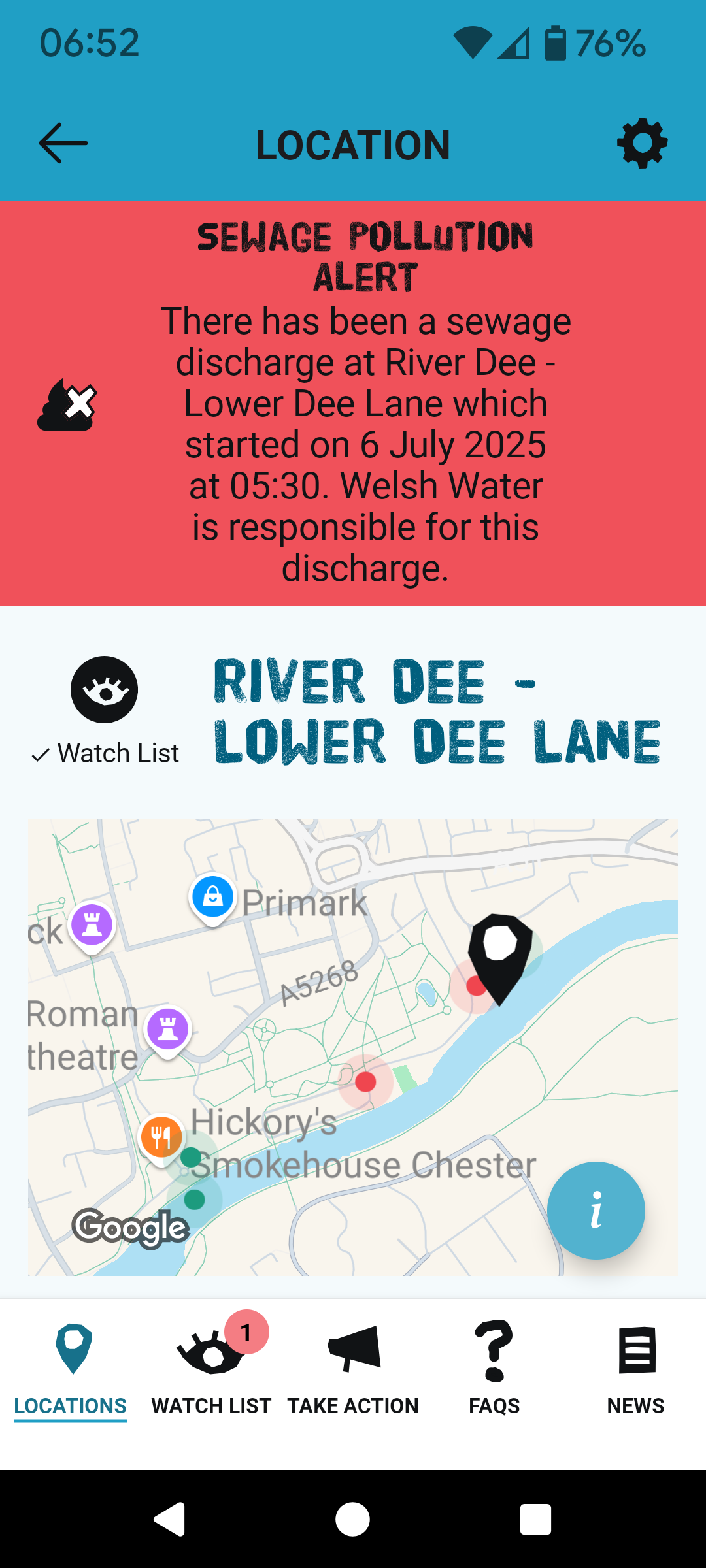The image size is (706, 1568).
Task: Switch to the Locations tab
Action: [x=71, y=1369]
